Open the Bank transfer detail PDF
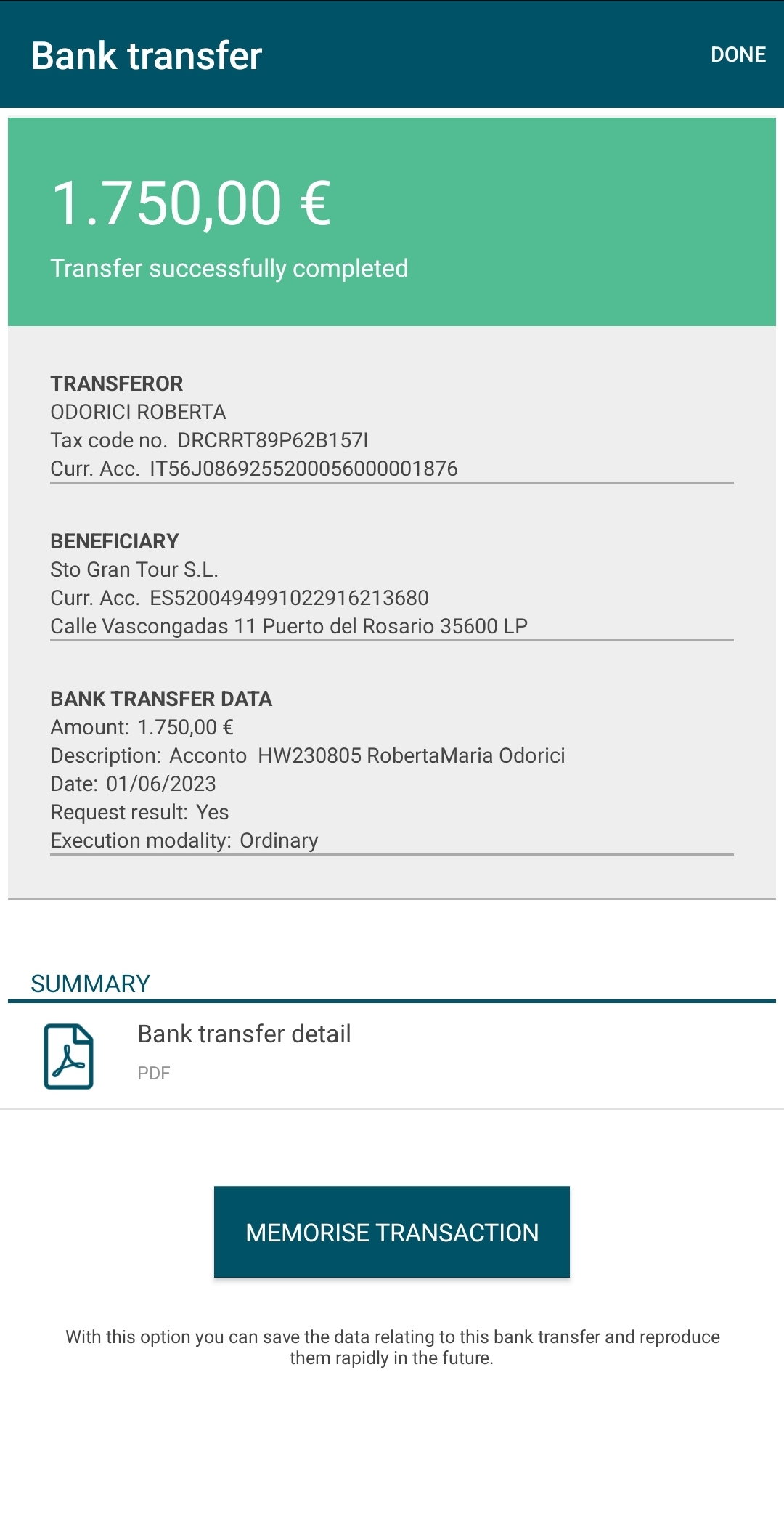784x1537 pixels. (x=392, y=1055)
